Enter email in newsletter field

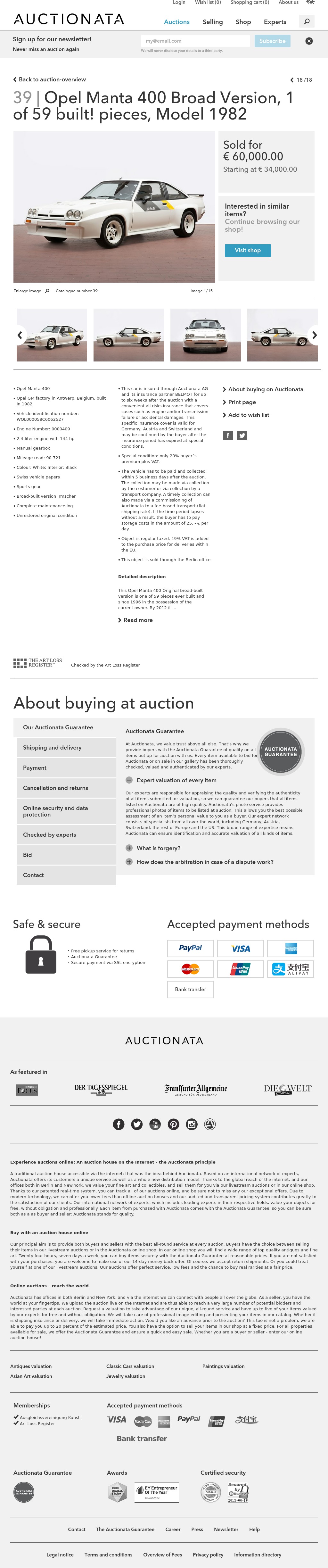195,41
